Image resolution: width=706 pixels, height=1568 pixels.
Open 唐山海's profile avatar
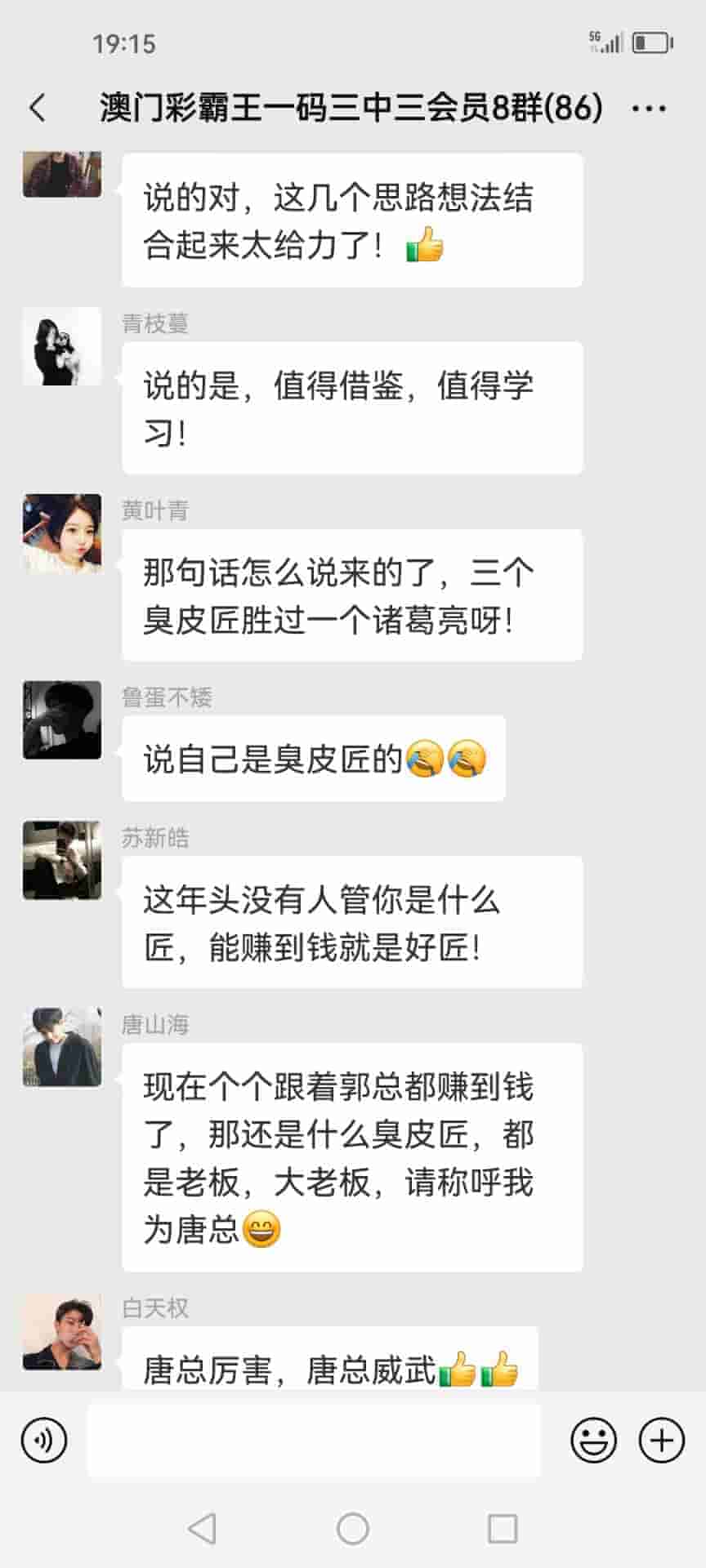62,1047
